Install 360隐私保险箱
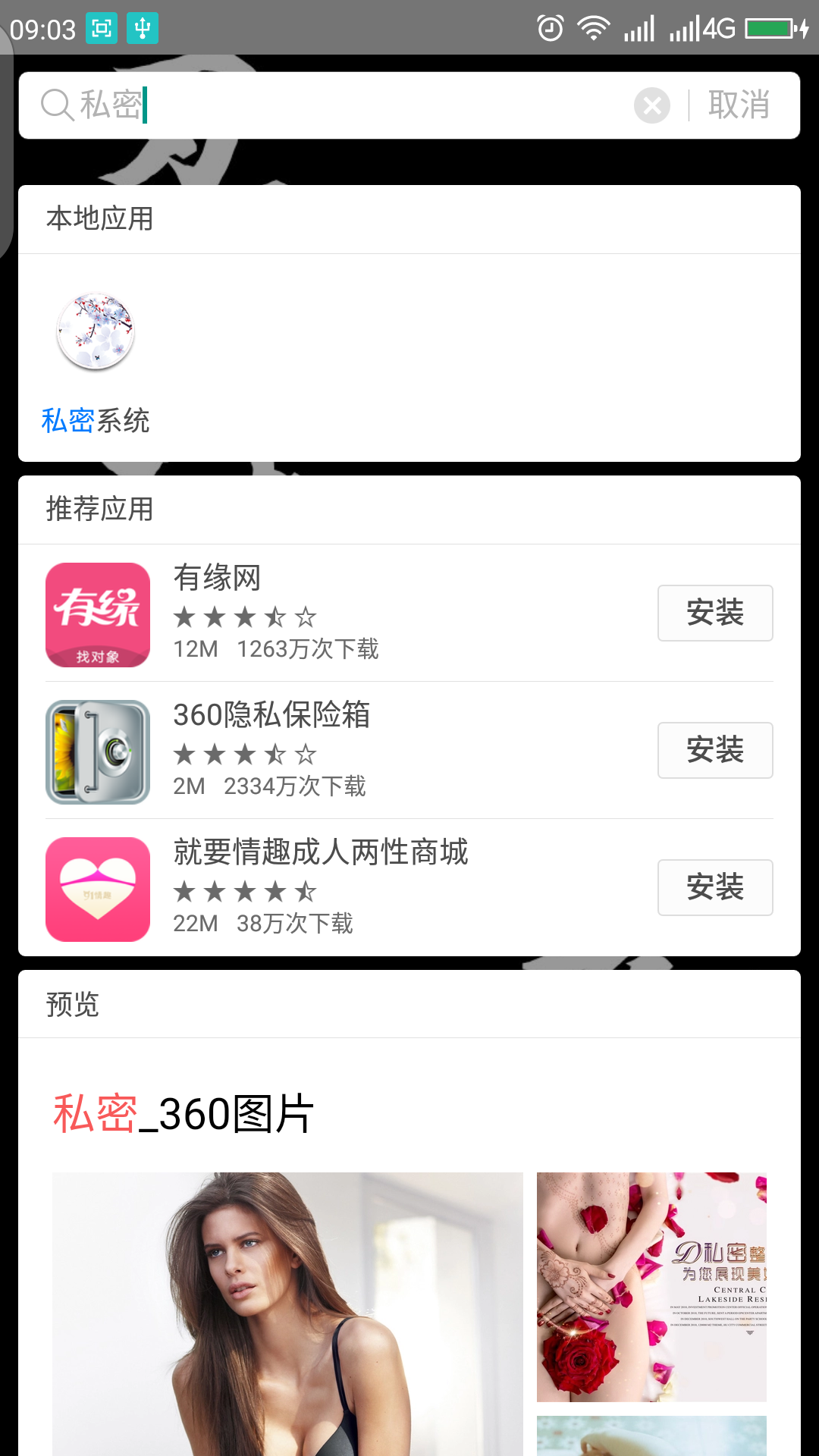 (714, 750)
